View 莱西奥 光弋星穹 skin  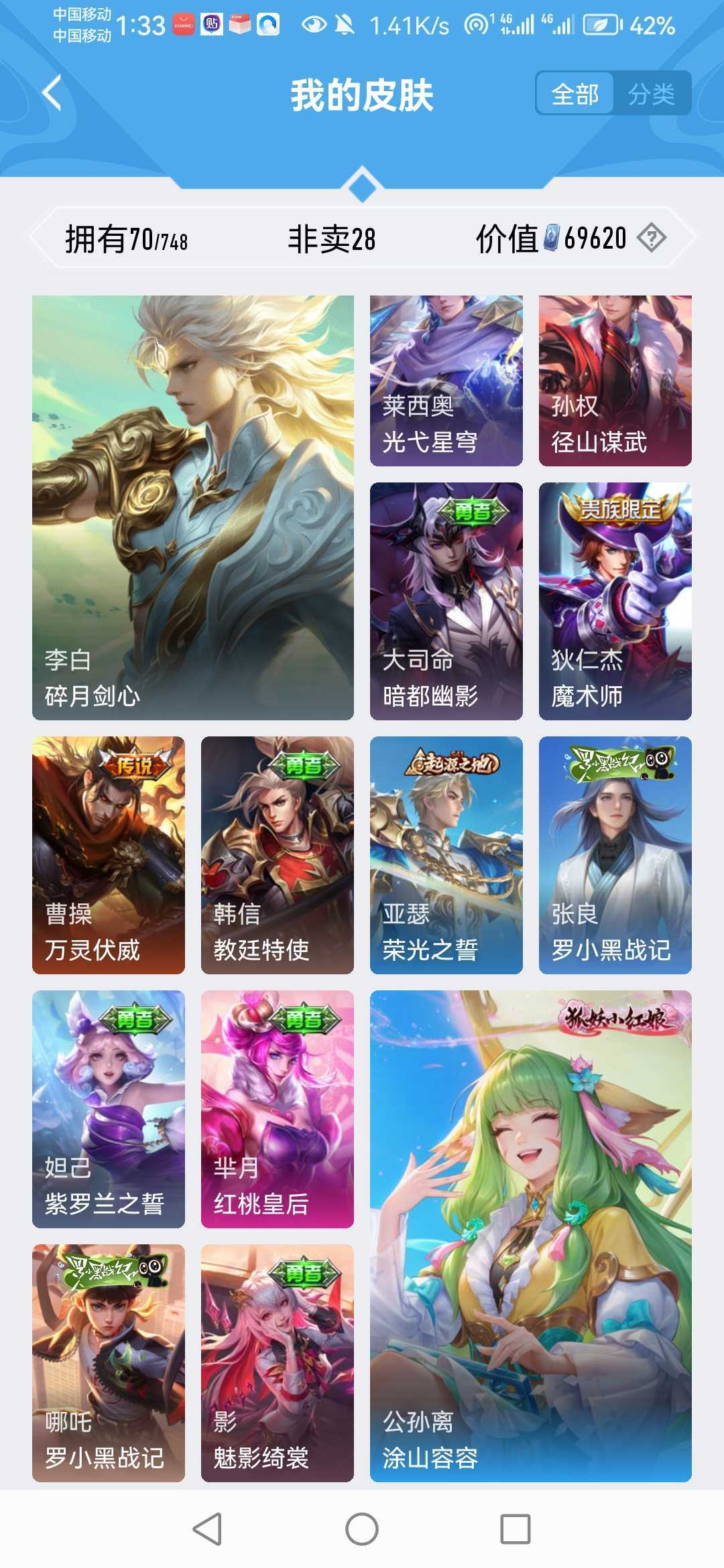pyautogui.click(x=446, y=381)
